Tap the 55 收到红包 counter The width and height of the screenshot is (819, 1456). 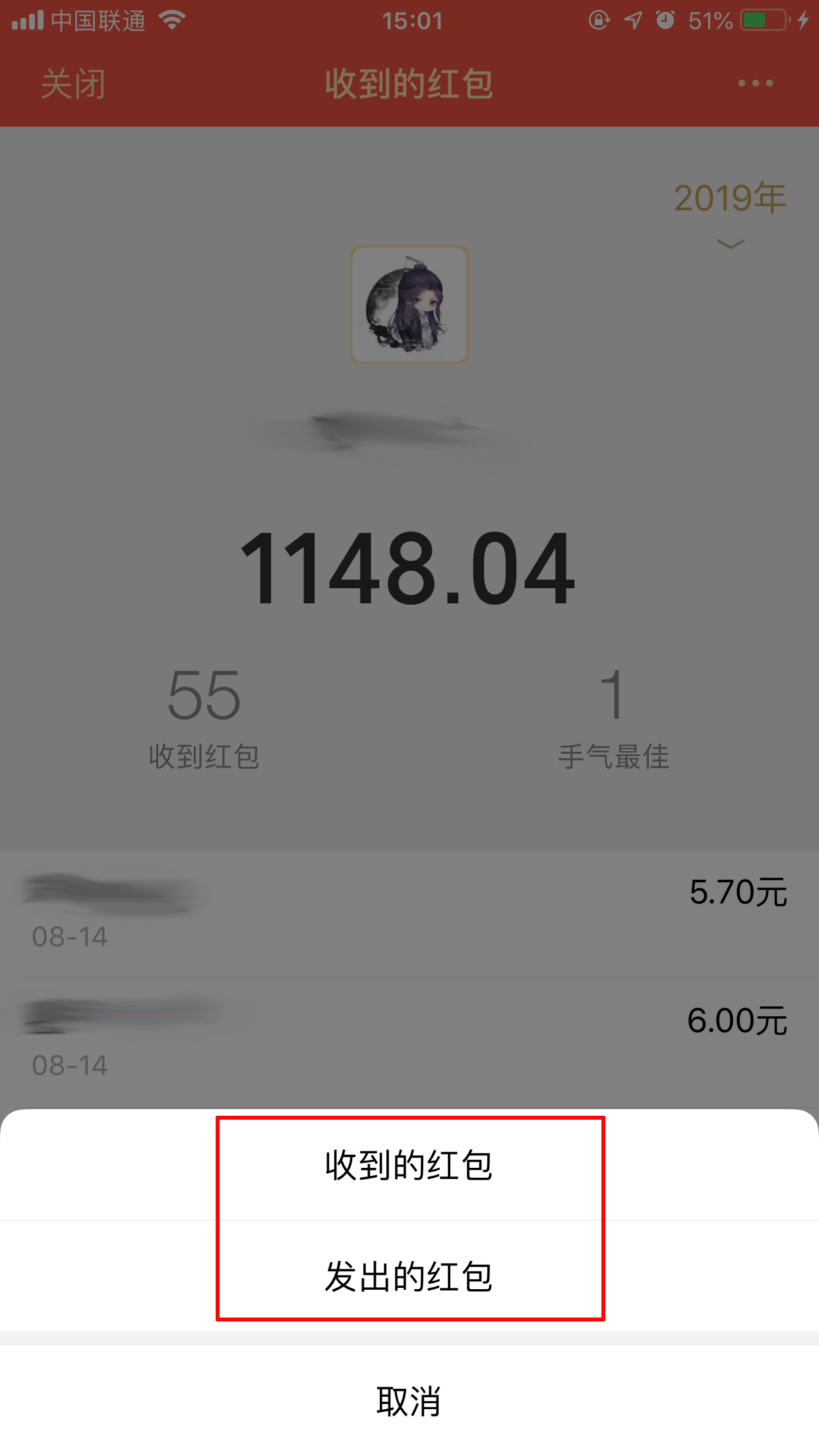tap(204, 719)
